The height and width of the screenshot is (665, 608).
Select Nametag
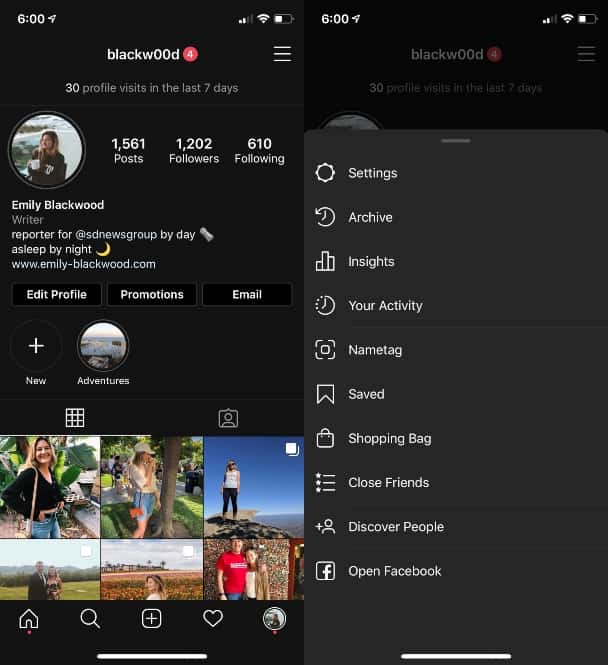(375, 350)
